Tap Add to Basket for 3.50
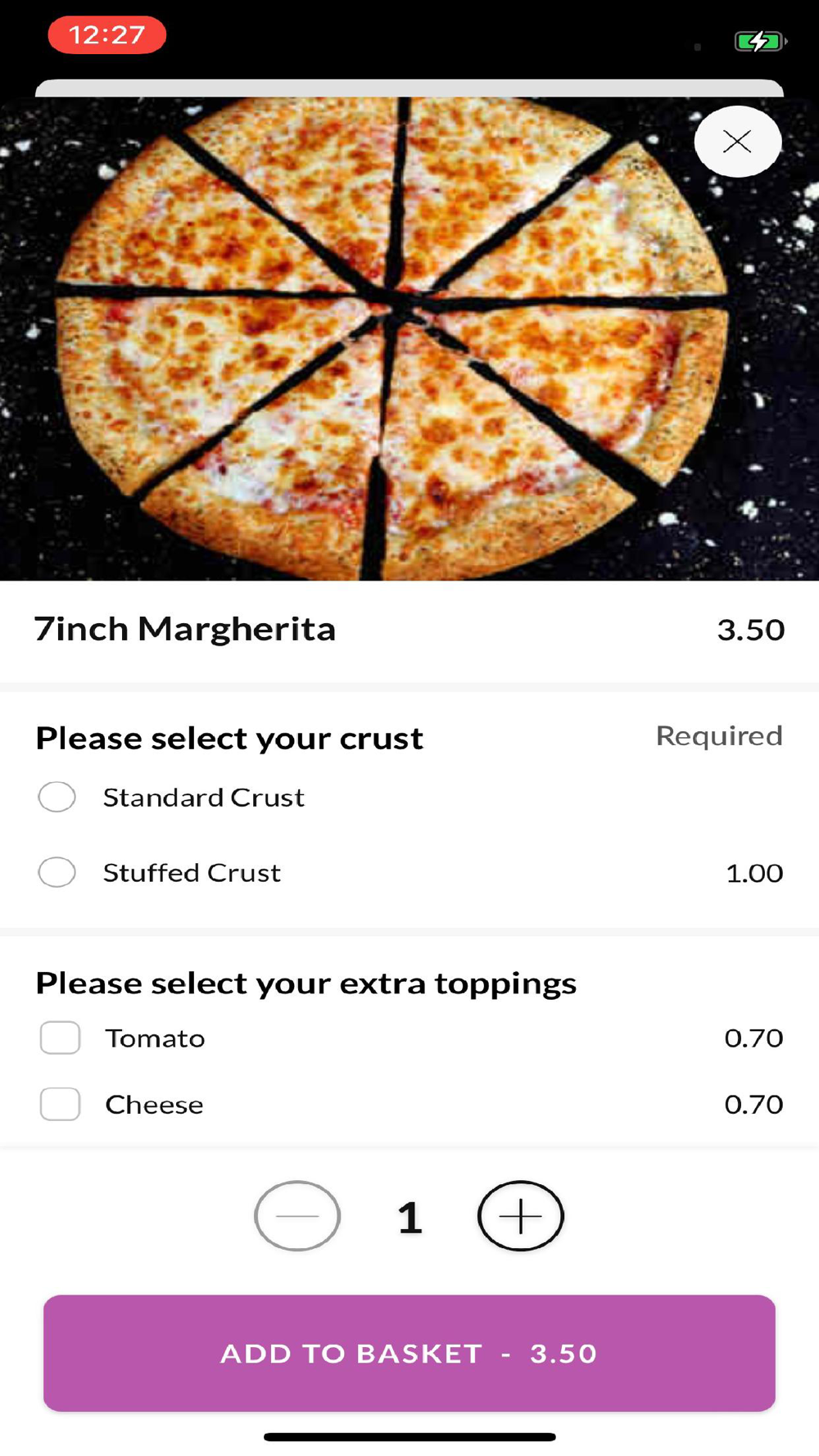 coord(409,1353)
